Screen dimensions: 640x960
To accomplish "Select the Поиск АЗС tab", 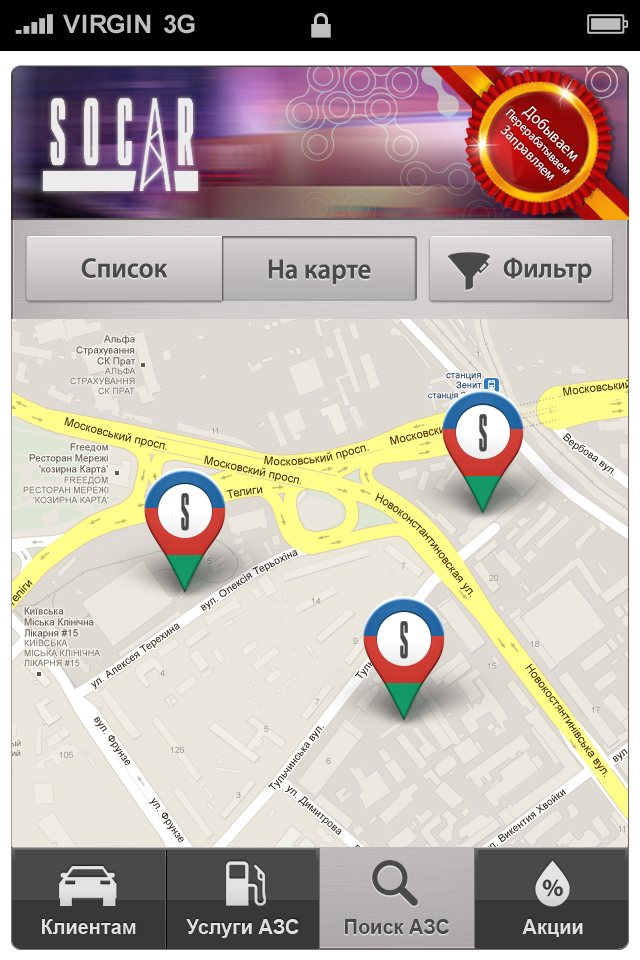I will (x=396, y=899).
